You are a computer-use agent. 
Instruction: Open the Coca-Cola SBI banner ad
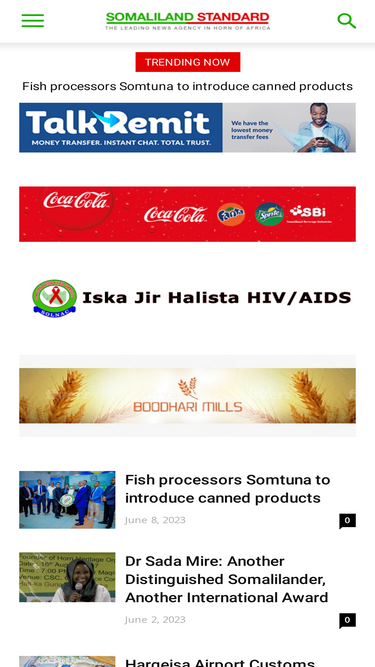[x=188, y=214]
